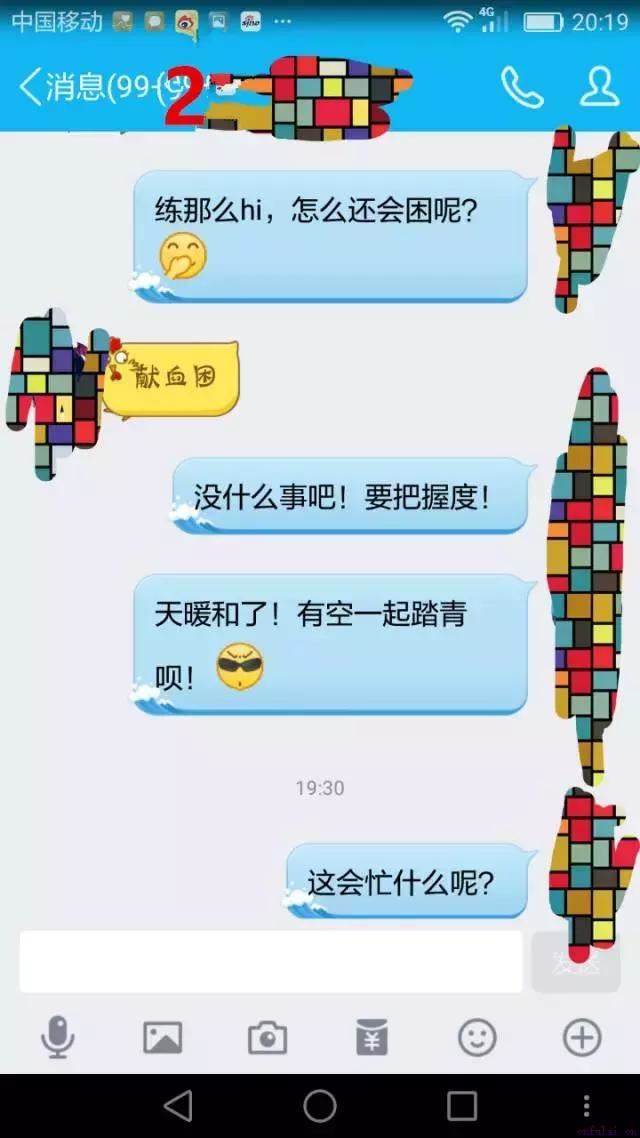Open the emoji picker
Image resolution: width=640 pixels, height=1138 pixels.
(x=477, y=1038)
